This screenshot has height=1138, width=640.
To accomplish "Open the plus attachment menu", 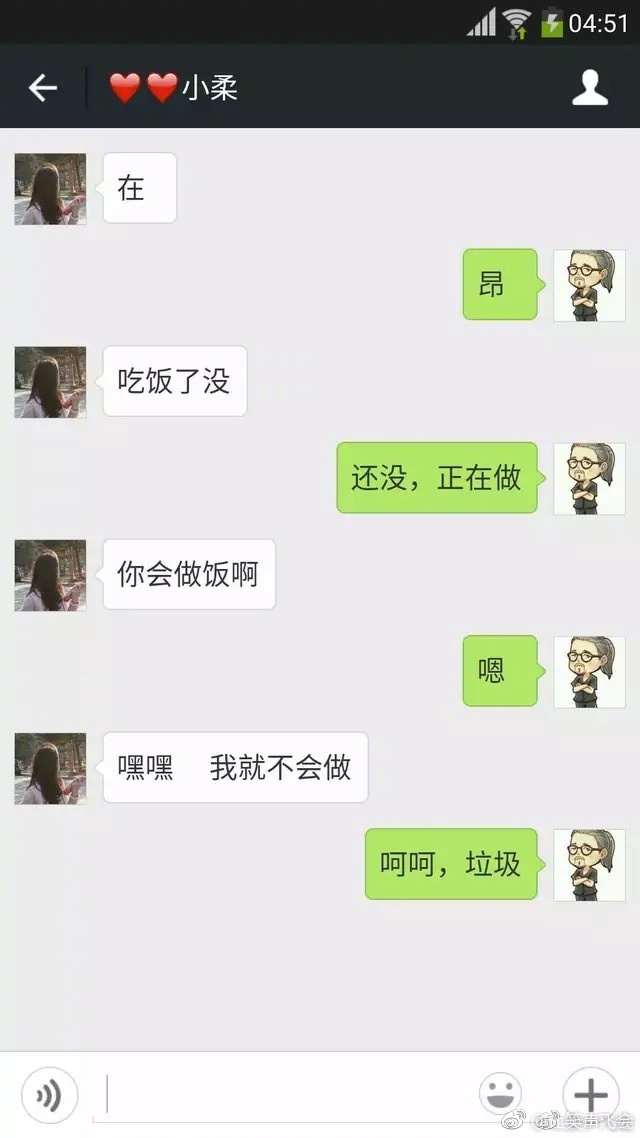I will (590, 1095).
